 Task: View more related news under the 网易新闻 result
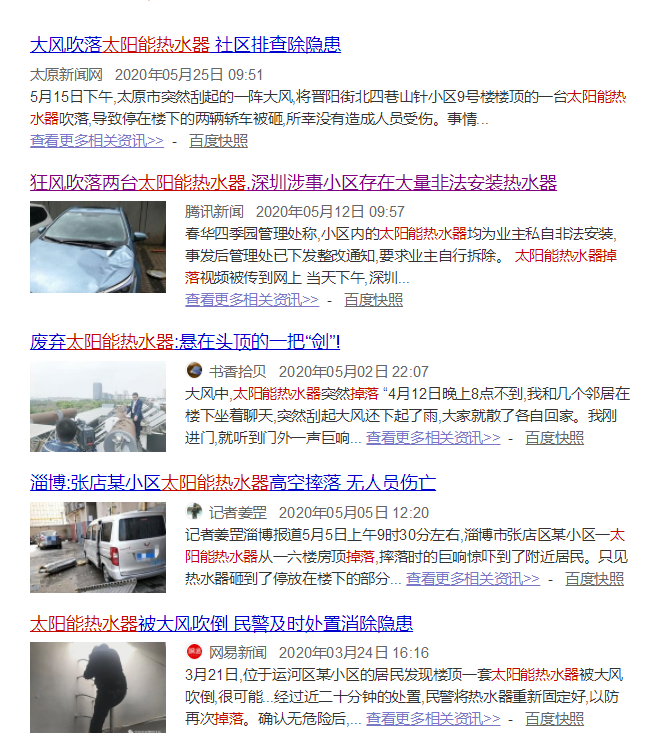pos(432,719)
